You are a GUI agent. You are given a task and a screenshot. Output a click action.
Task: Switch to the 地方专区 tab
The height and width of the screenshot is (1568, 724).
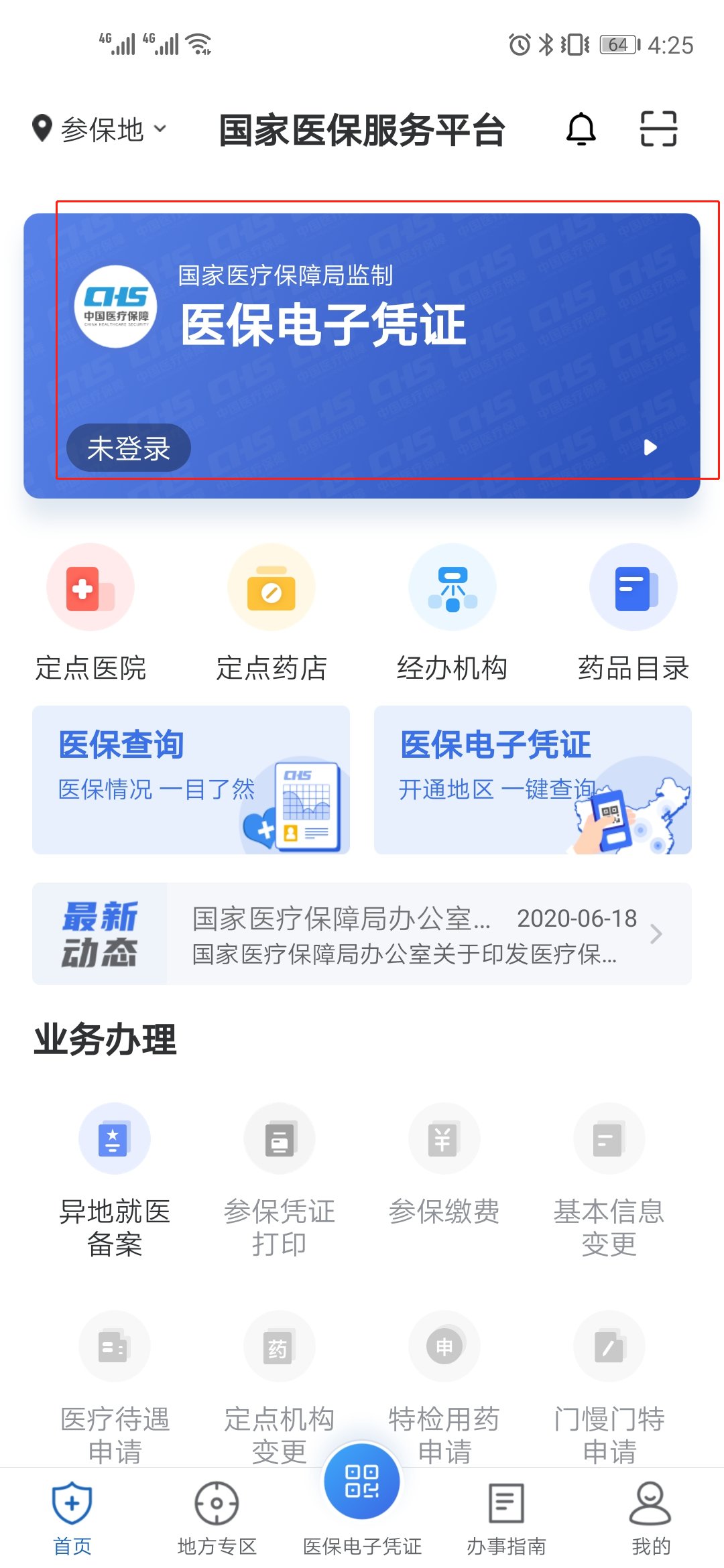coord(217,1518)
